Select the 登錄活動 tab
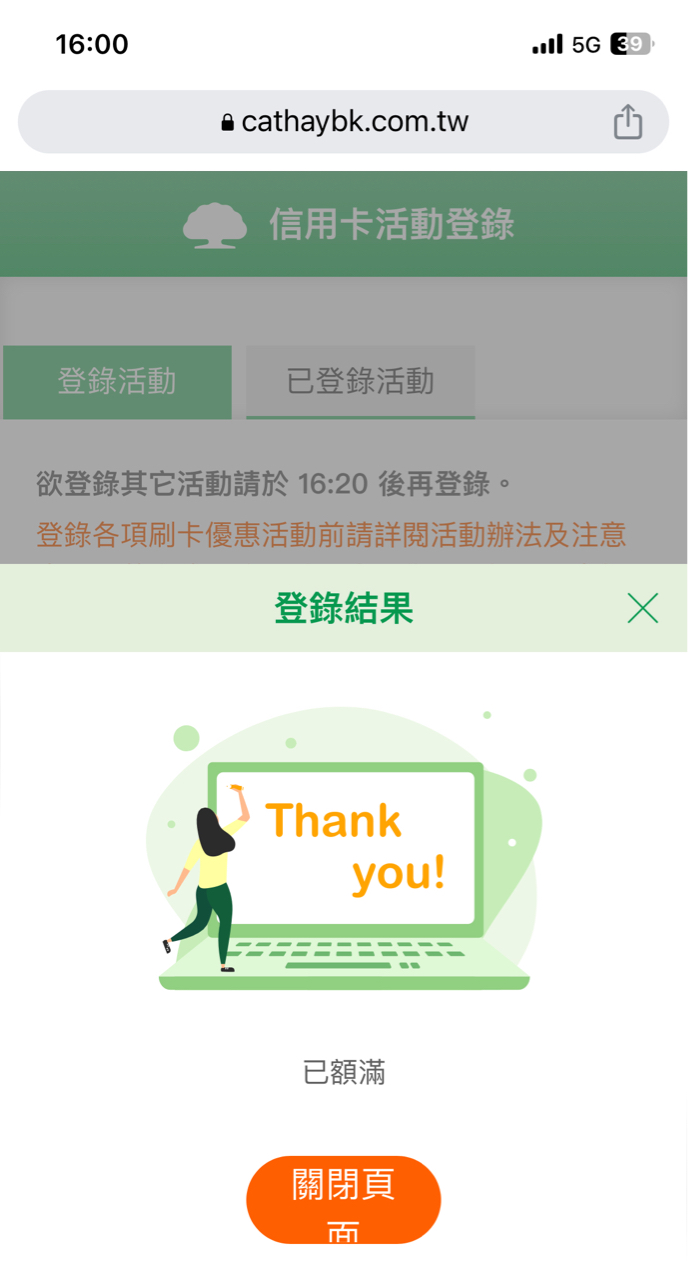 pos(117,381)
